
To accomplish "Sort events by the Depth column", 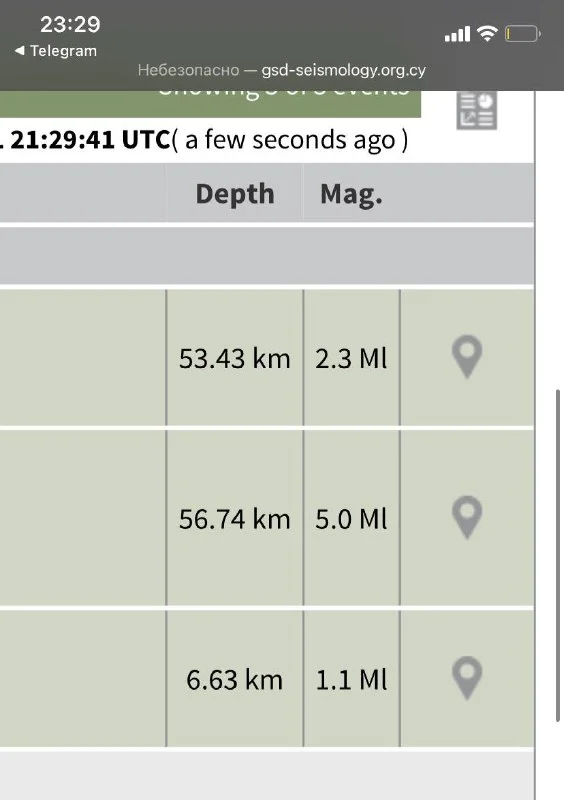I will (235, 194).
